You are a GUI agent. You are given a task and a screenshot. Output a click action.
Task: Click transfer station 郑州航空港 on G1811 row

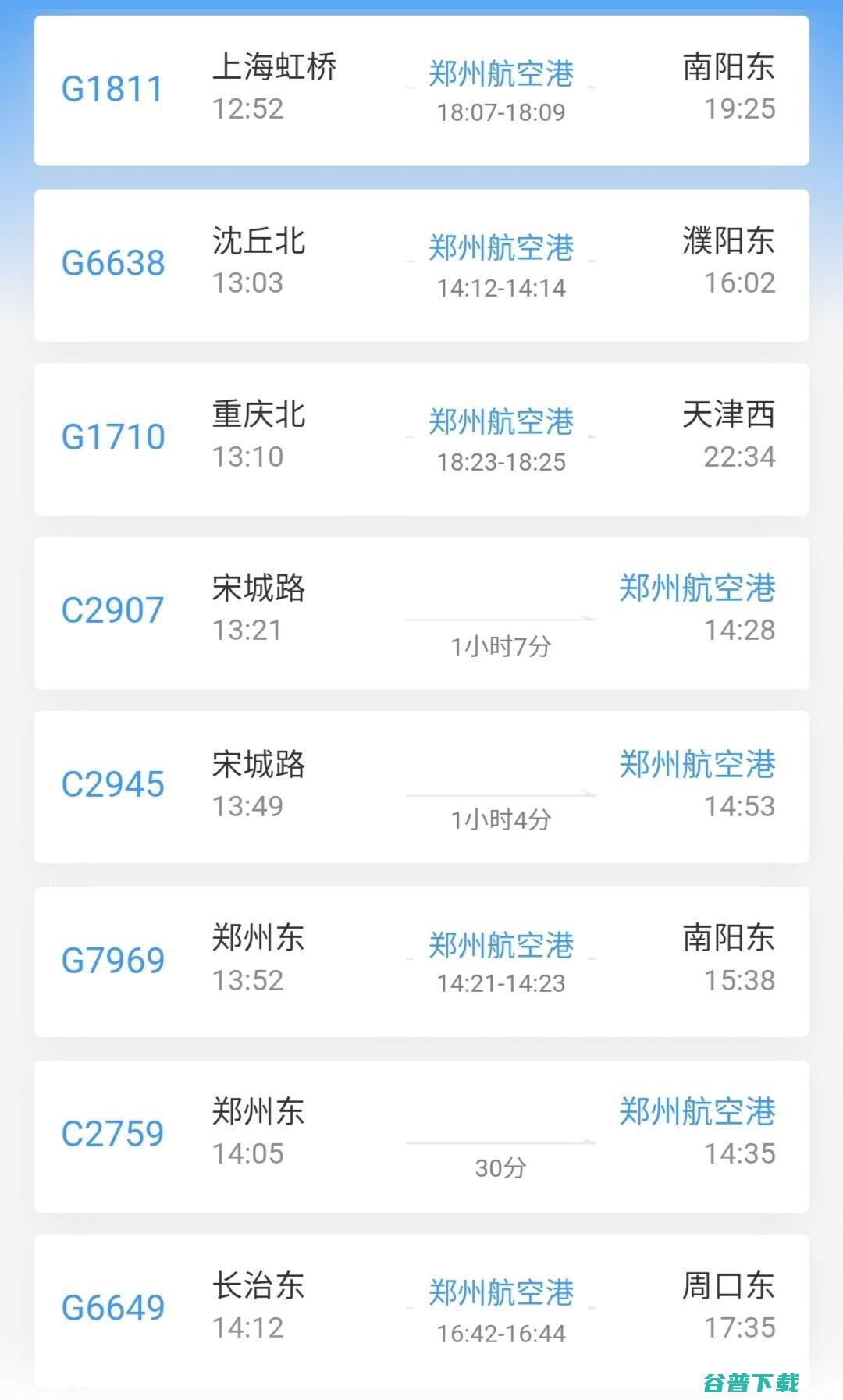pyautogui.click(x=500, y=75)
